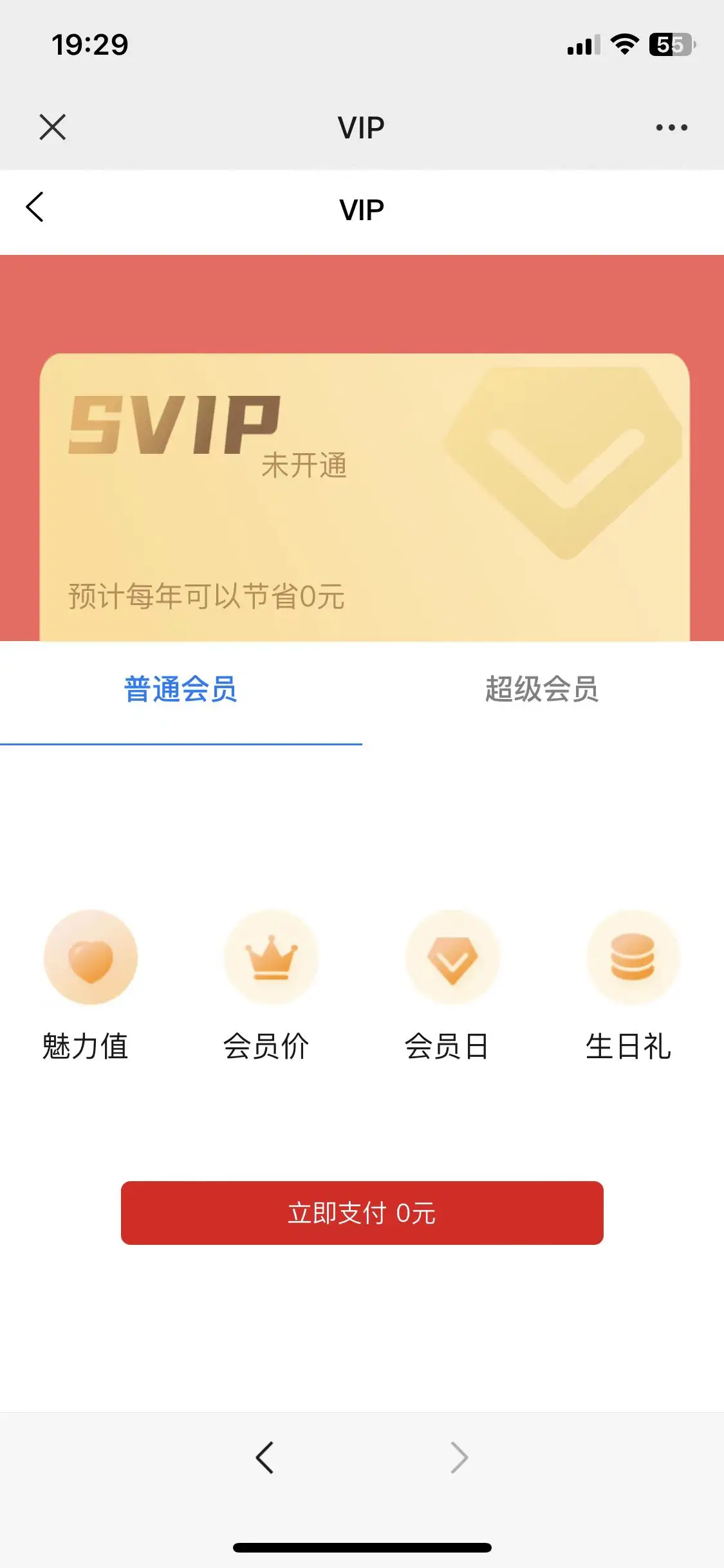Open the SVIP 未开通 membership card
Image resolution: width=724 pixels, height=1568 pixels.
364,496
